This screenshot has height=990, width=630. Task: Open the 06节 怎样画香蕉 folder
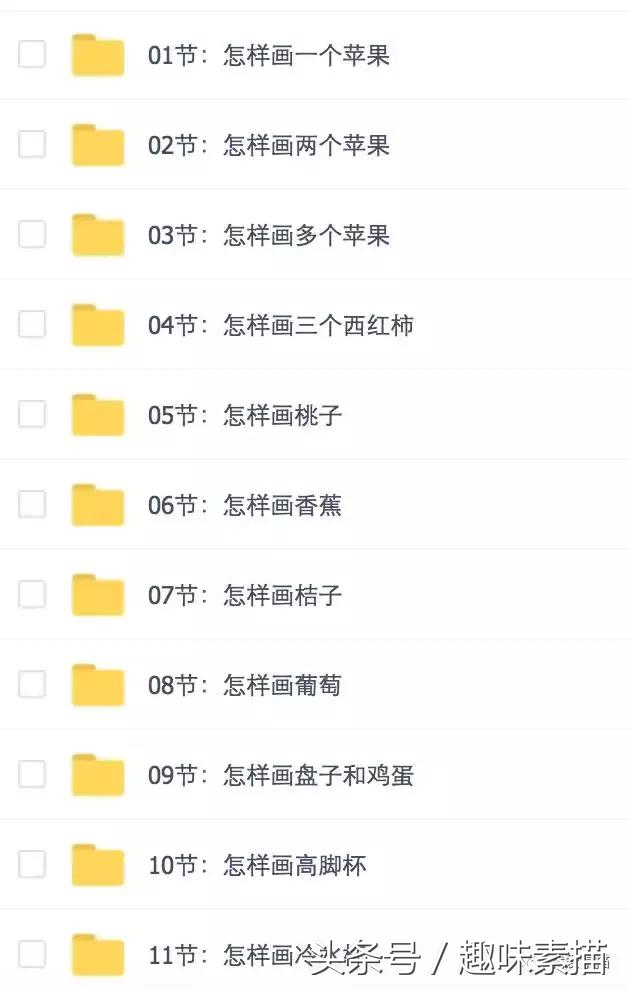click(245, 505)
